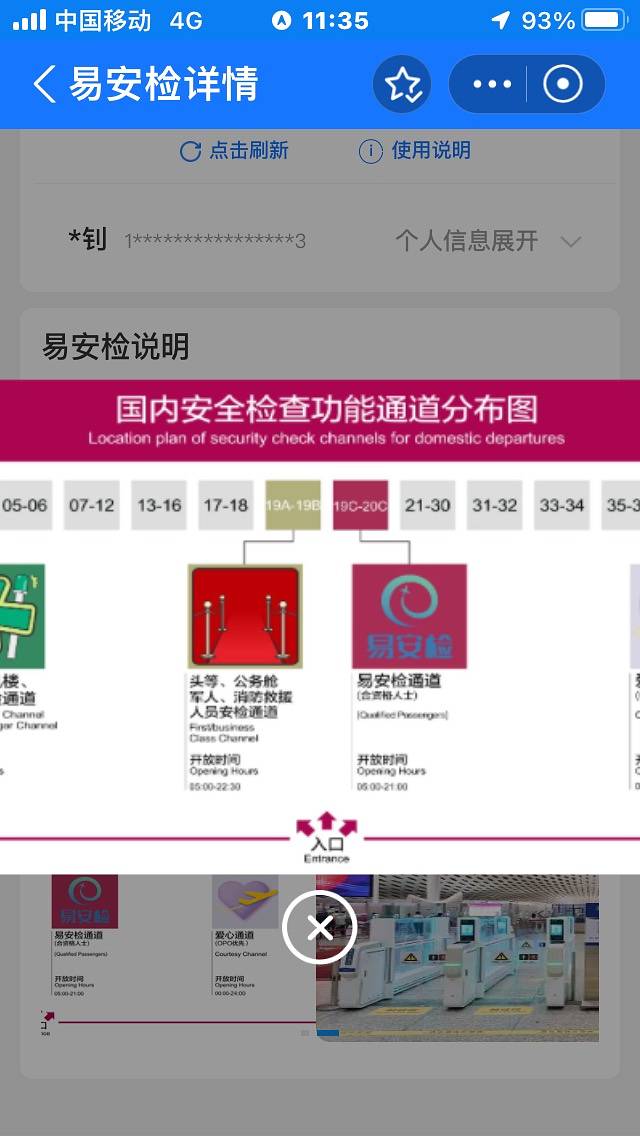Open the three-dot more menu

point(491,84)
